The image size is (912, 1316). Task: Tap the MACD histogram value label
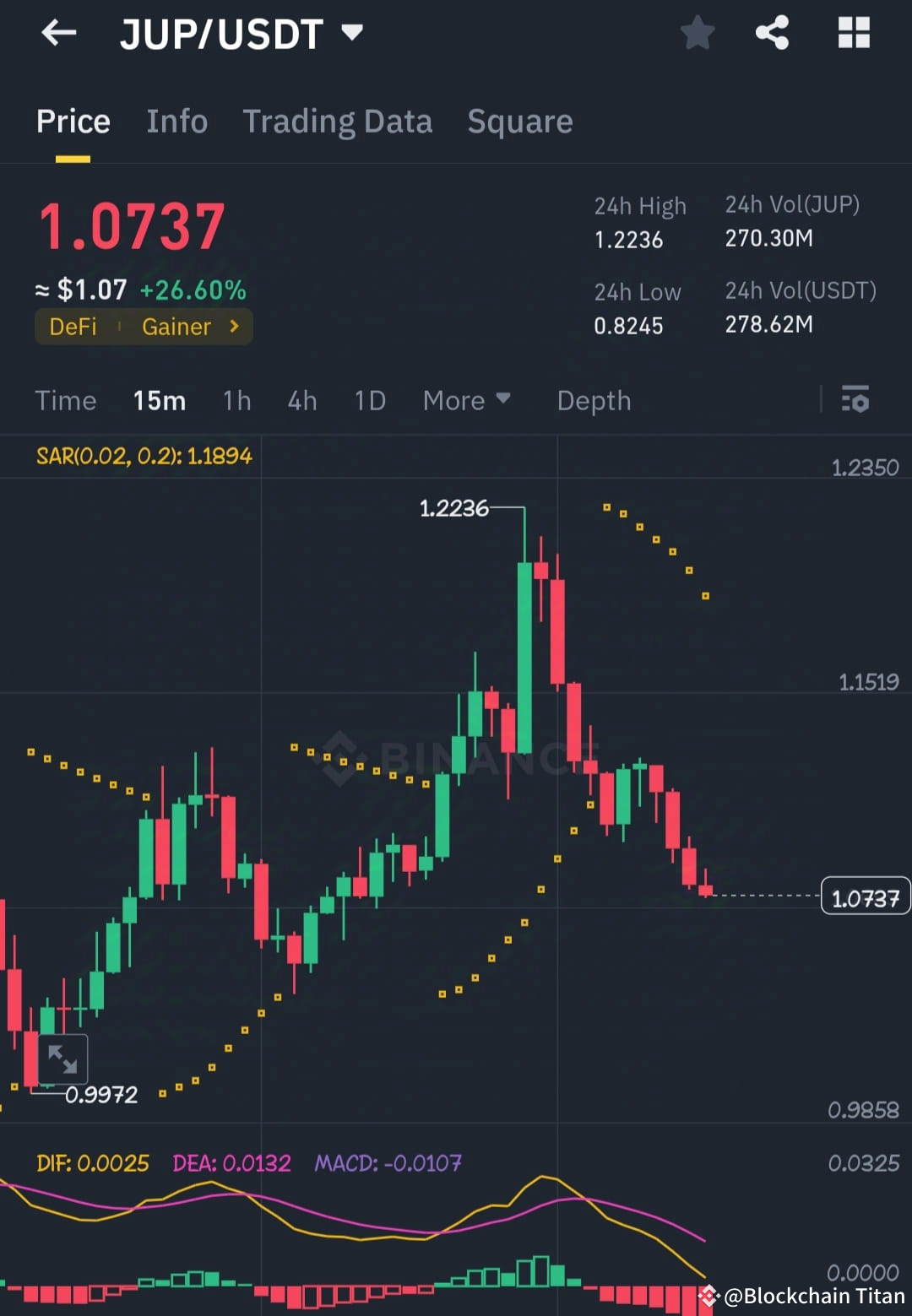pos(387,1162)
